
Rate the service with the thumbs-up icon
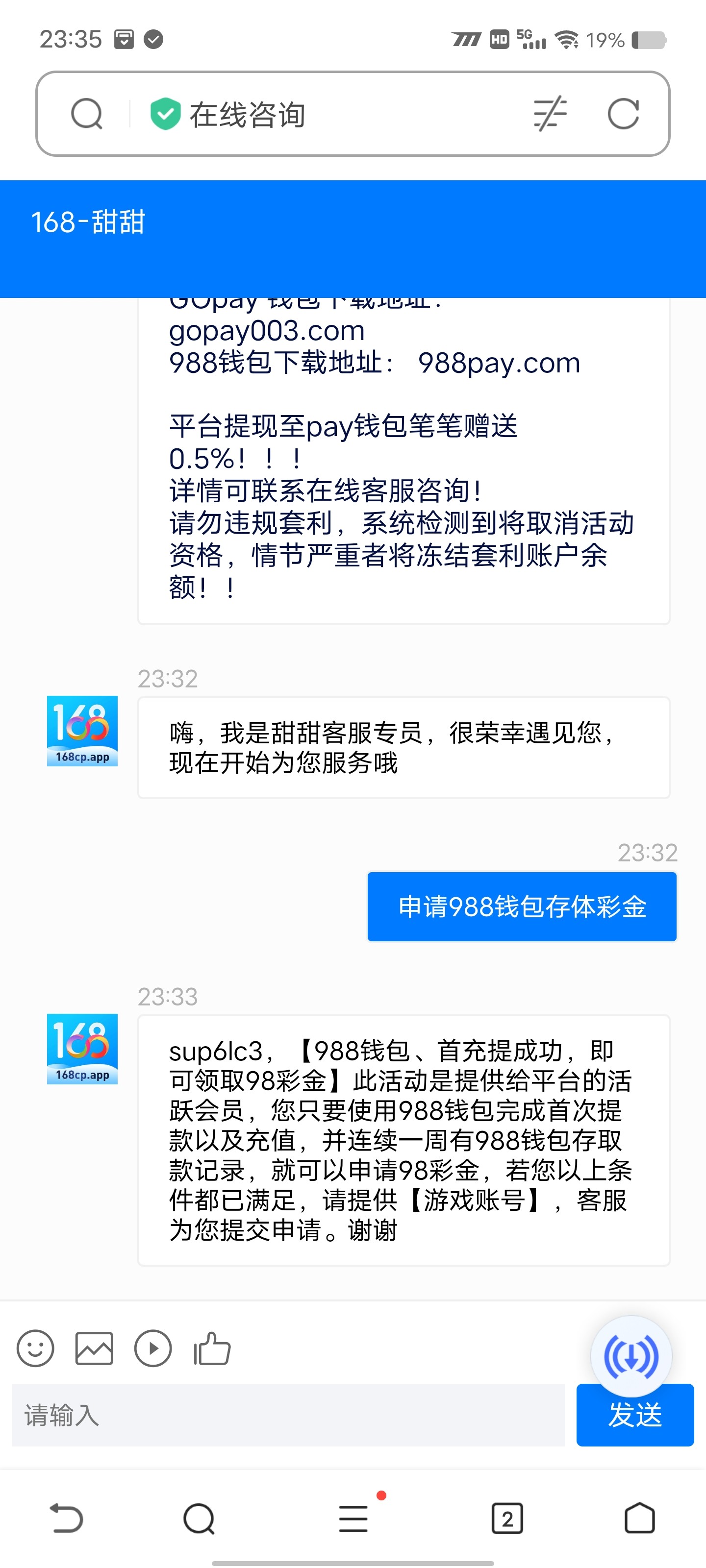212,1348
